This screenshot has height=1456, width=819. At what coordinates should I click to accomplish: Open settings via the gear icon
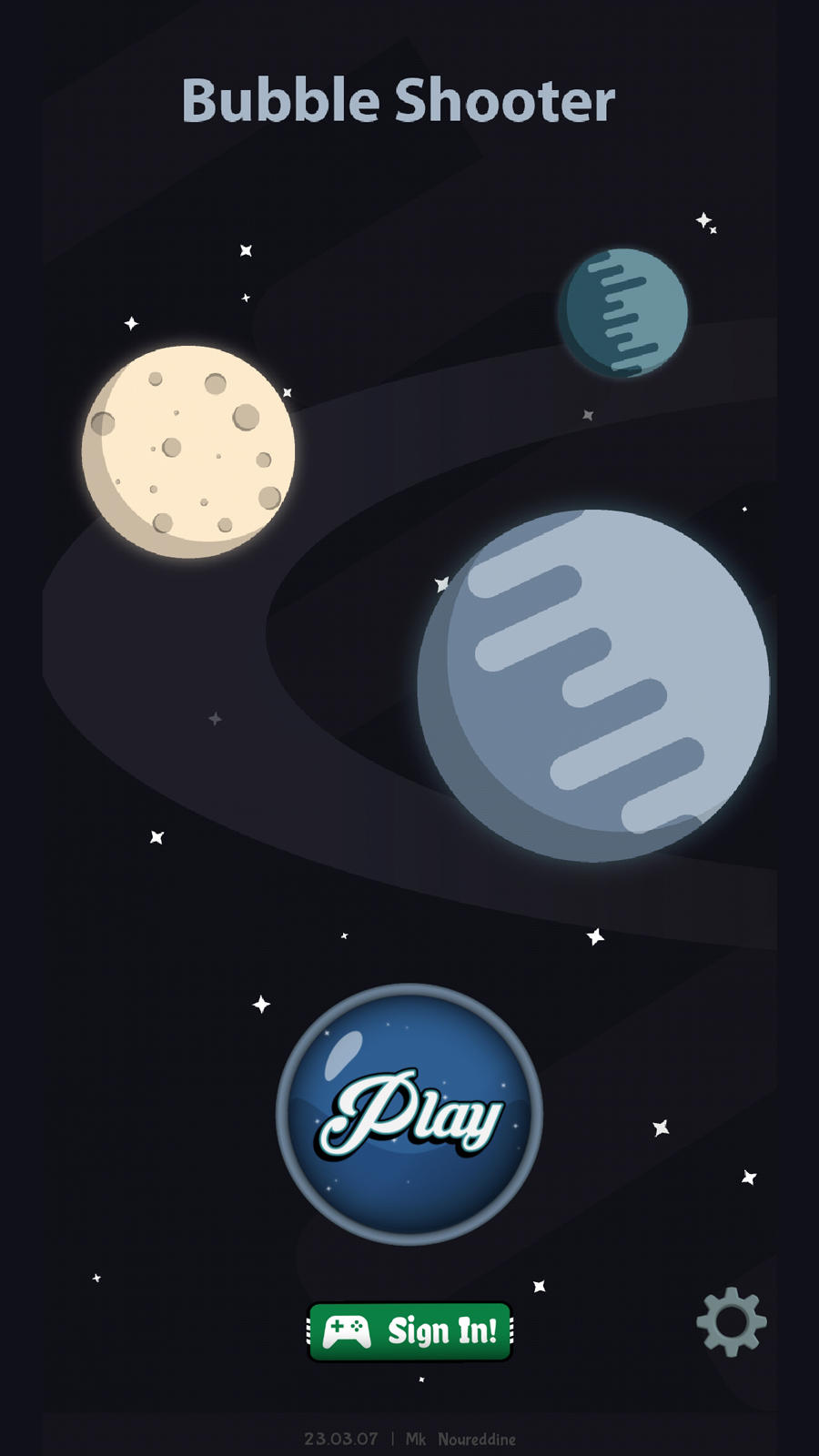[732, 1321]
